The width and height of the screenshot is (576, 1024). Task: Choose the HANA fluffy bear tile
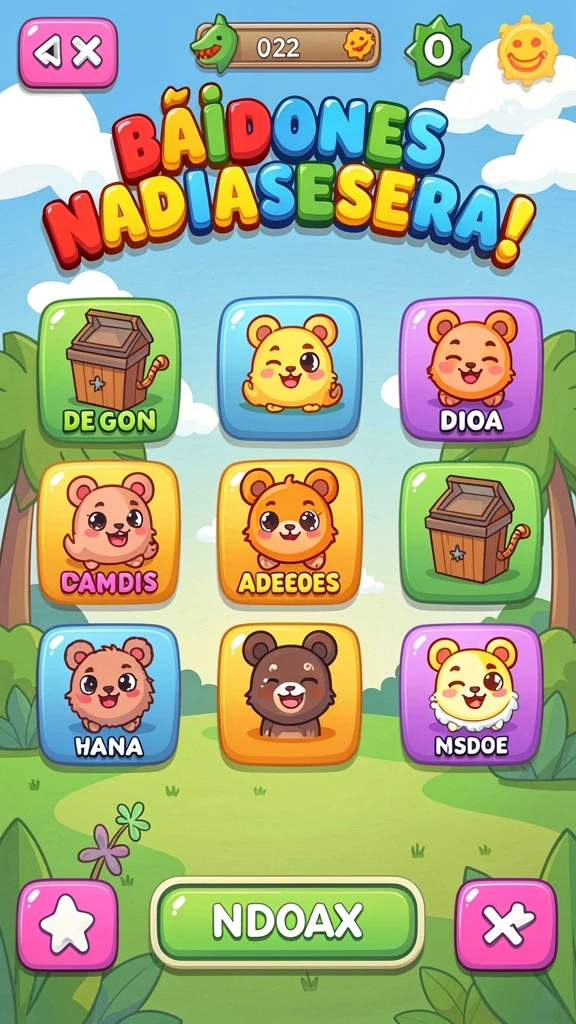pyautogui.click(x=108, y=694)
